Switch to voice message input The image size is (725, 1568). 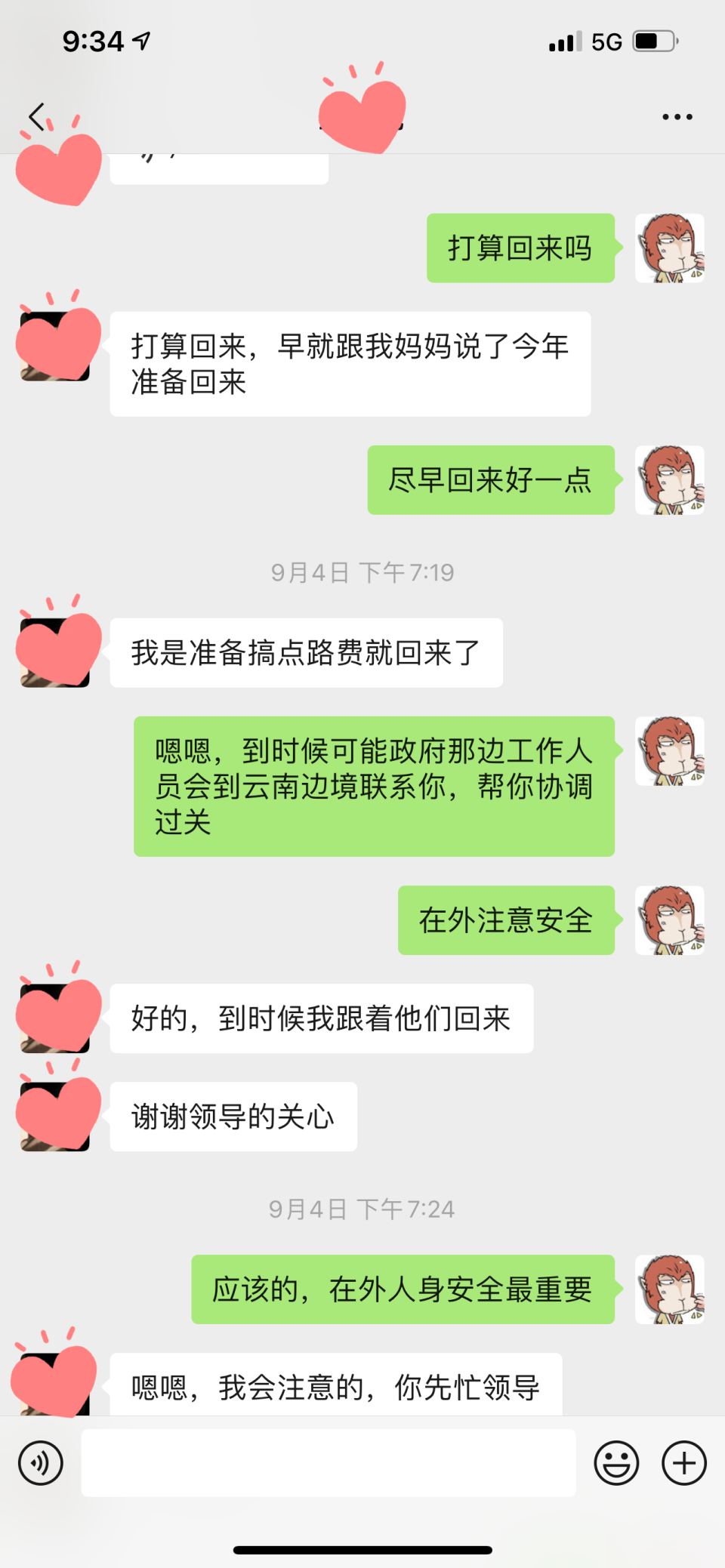pos(41,1463)
